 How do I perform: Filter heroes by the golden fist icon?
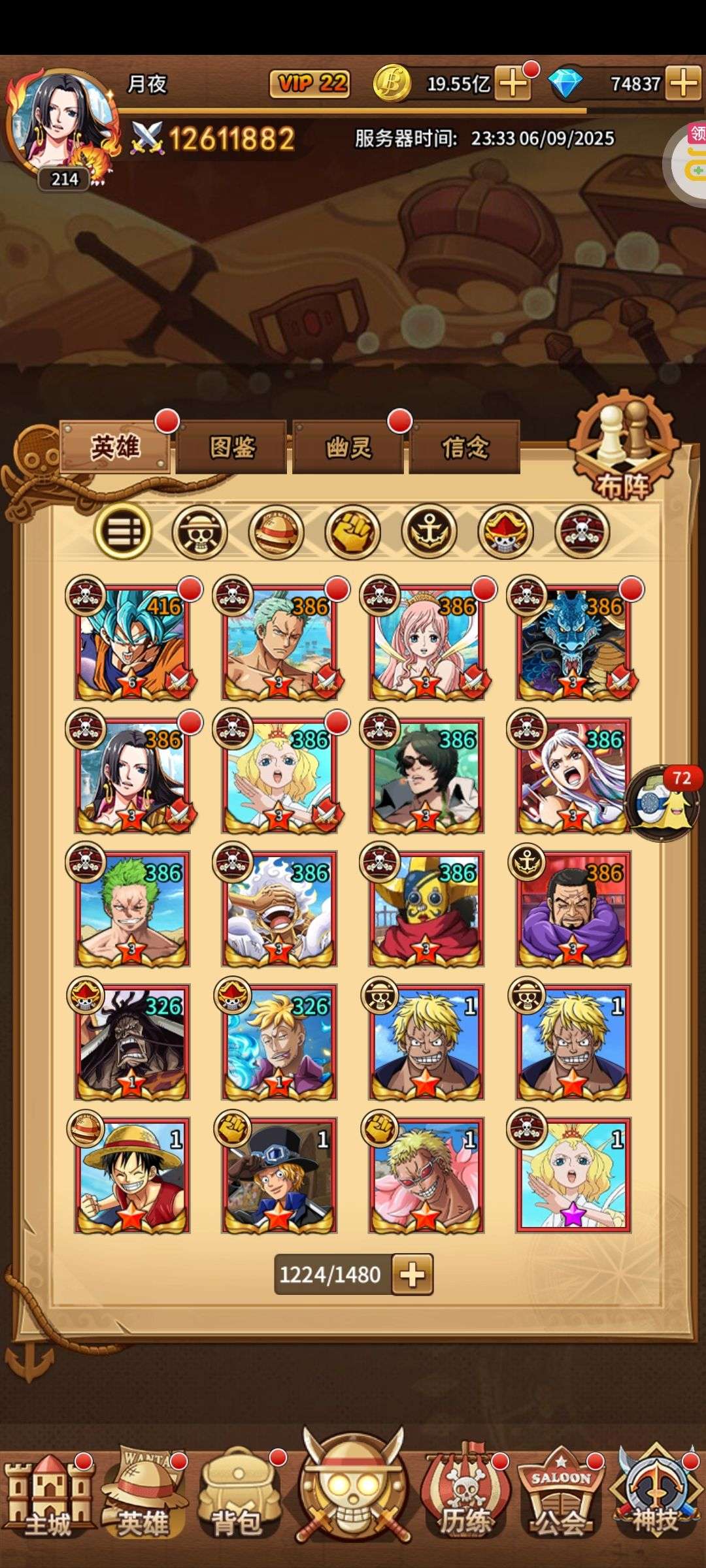[352, 532]
